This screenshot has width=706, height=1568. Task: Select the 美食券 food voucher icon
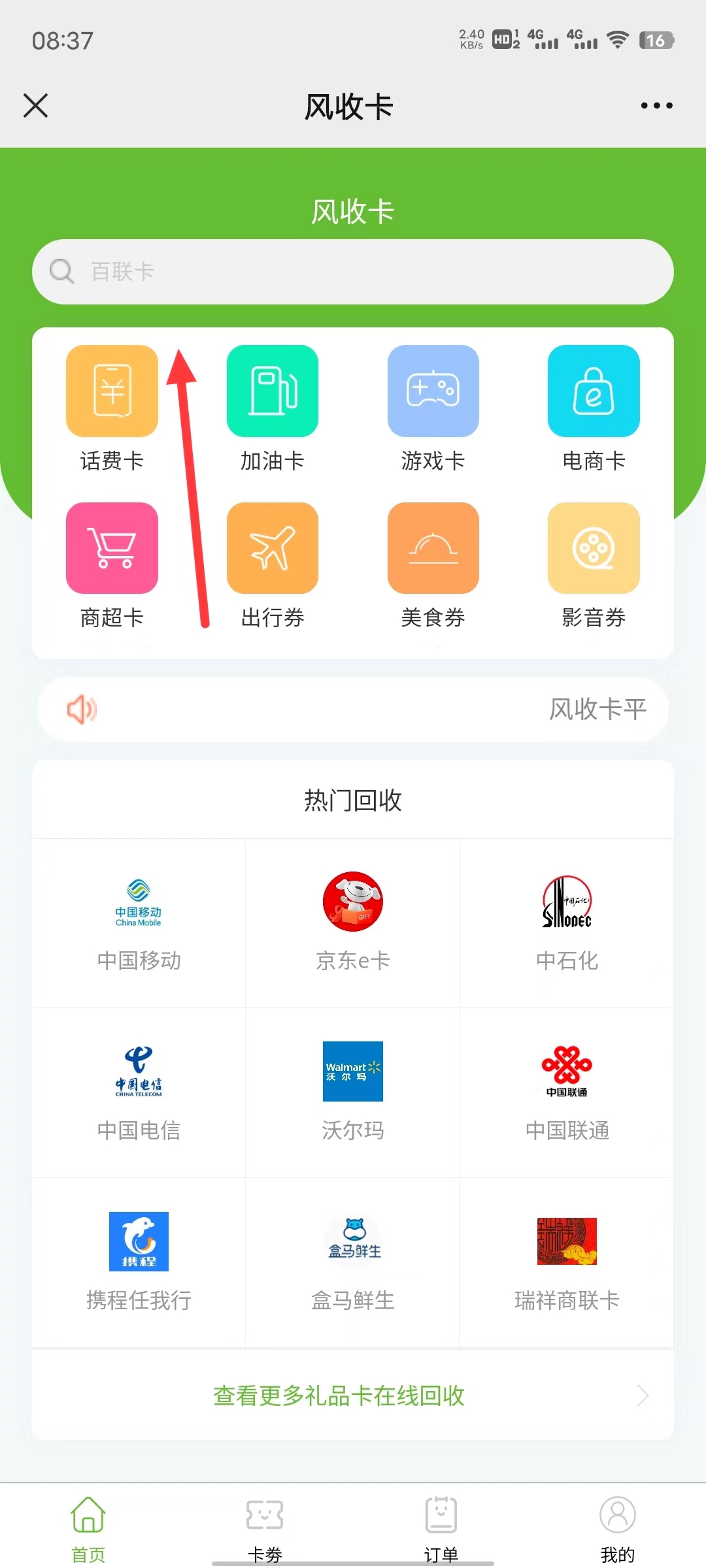pos(433,547)
